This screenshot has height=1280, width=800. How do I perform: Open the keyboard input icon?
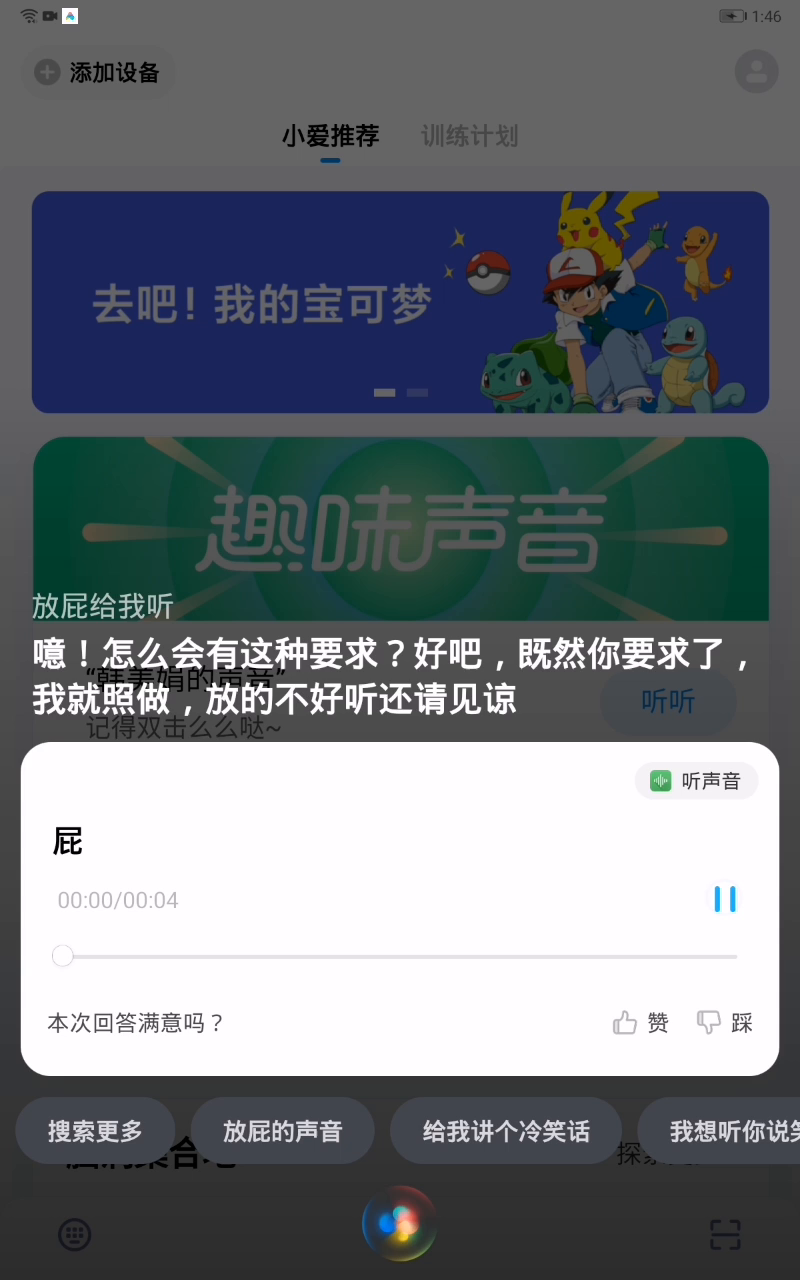74,1235
